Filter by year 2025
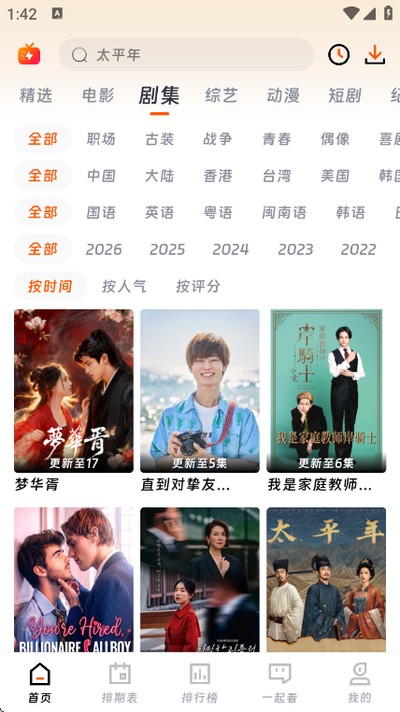Viewport: 400px width, 712px height. (167, 249)
